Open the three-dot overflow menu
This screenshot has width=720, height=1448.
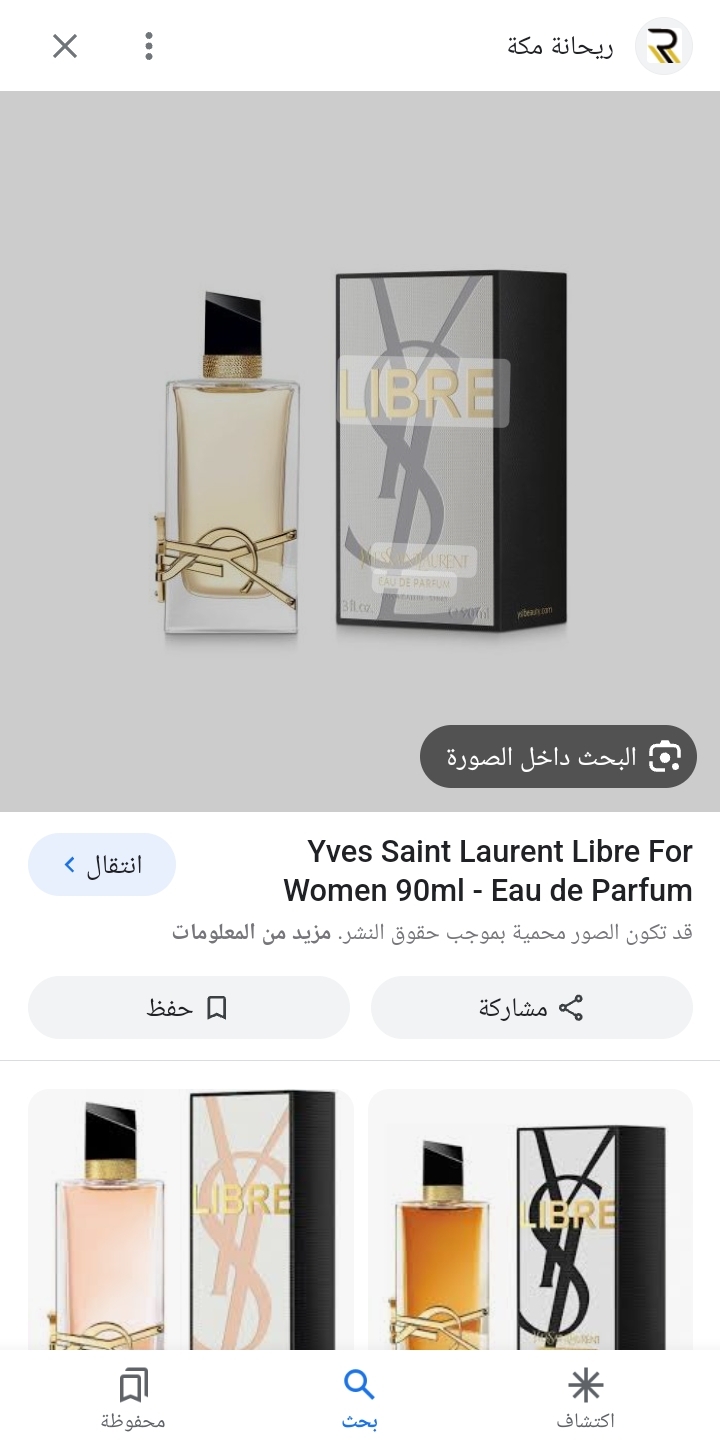(x=148, y=46)
